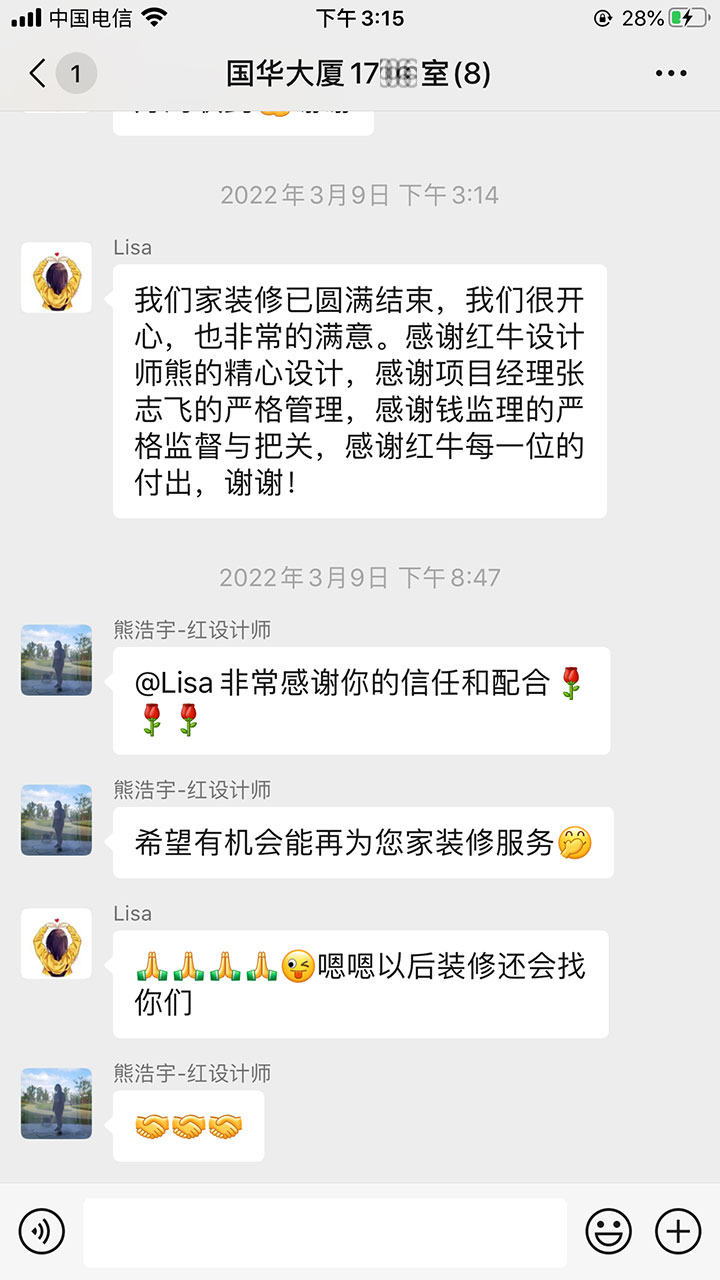Tap the timestamp 2022年3月9日 下午3:14
This screenshot has height=1280, width=720.
[360, 195]
